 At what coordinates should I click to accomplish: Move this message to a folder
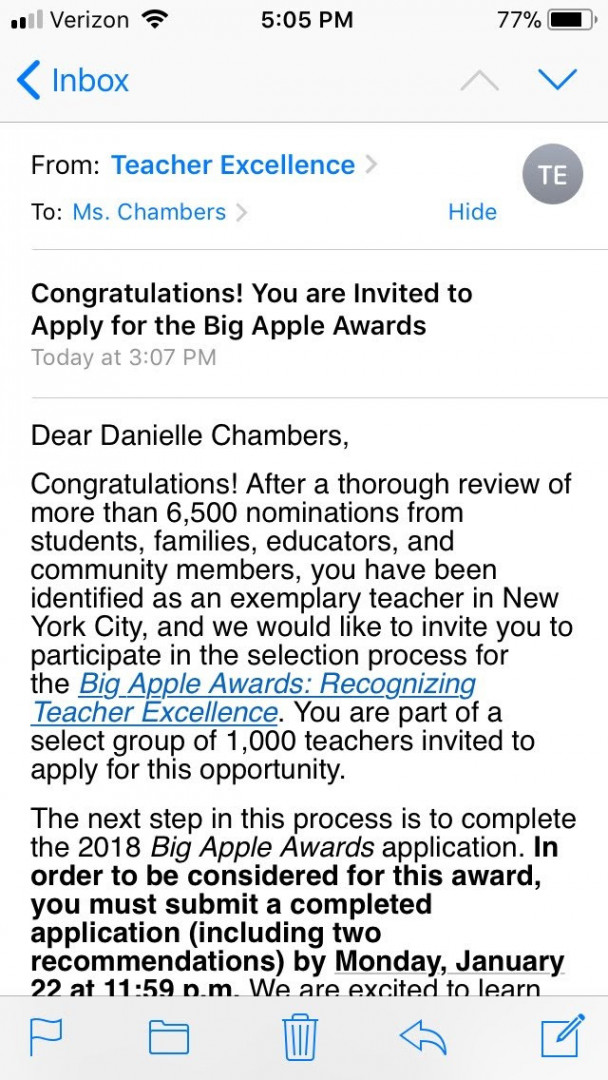click(169, 1036)
